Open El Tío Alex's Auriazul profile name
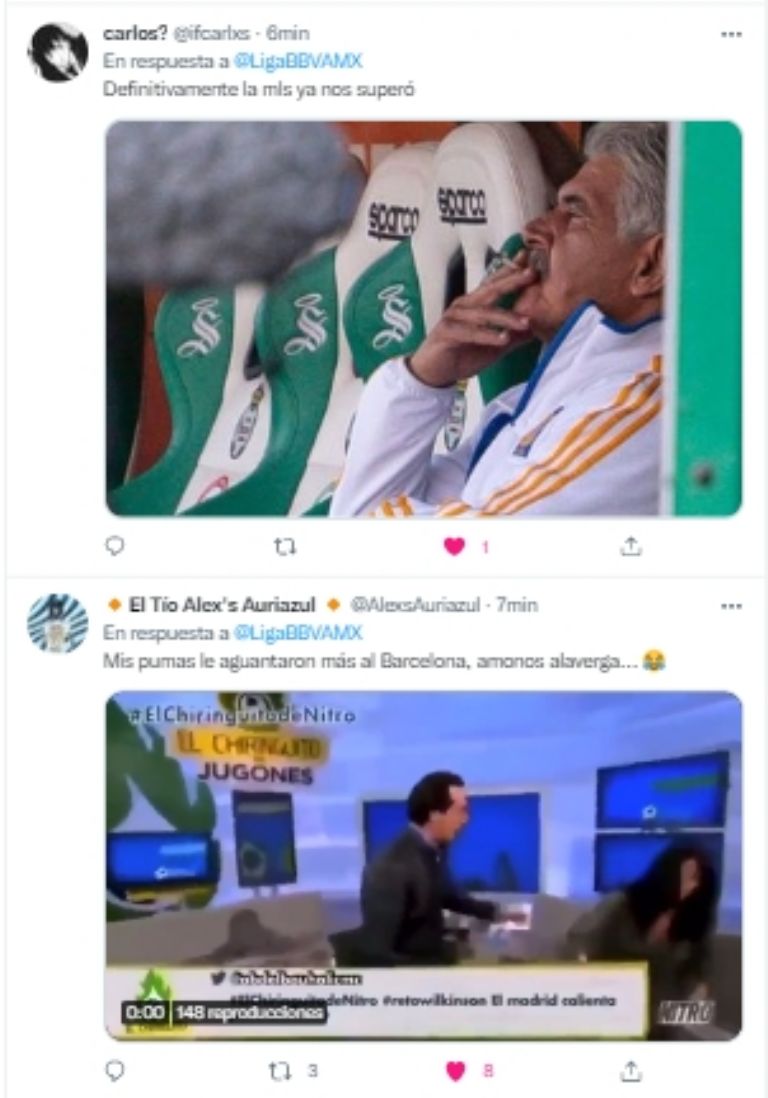The image size is (768, 1098). (223, 605)
